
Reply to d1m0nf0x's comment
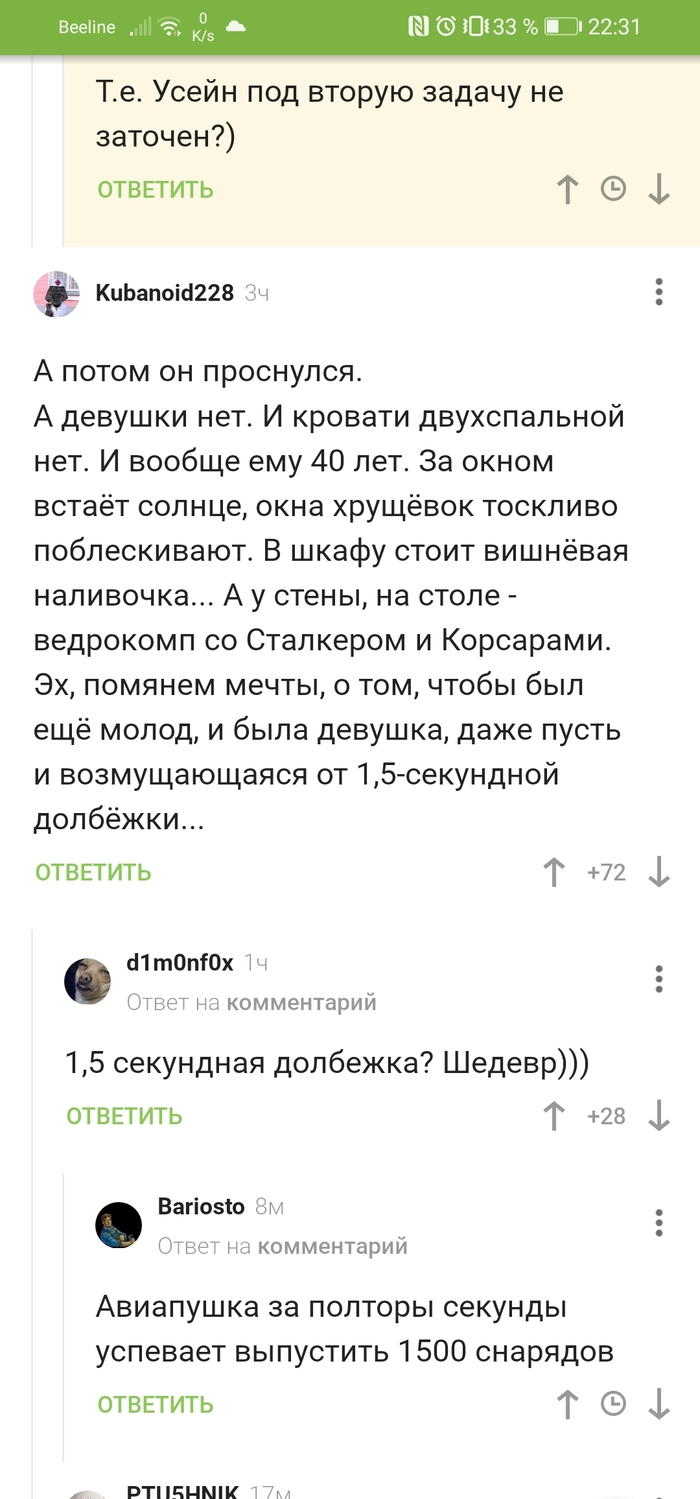(124, 1116)
